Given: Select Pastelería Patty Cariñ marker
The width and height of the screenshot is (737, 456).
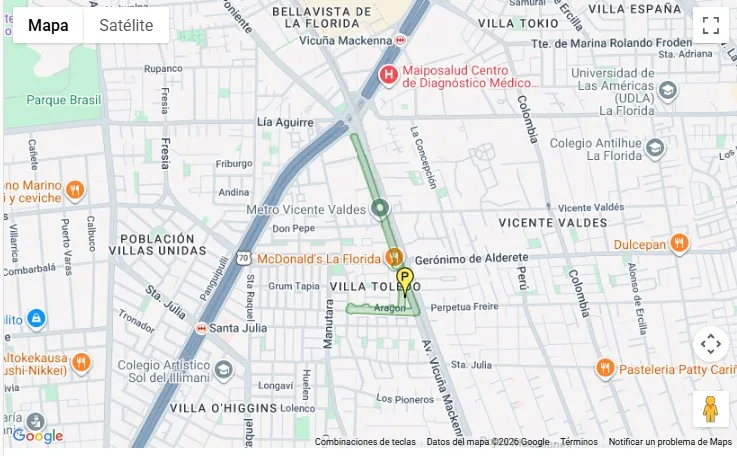Looking at the screenshot, I should (x=604, y=369).
